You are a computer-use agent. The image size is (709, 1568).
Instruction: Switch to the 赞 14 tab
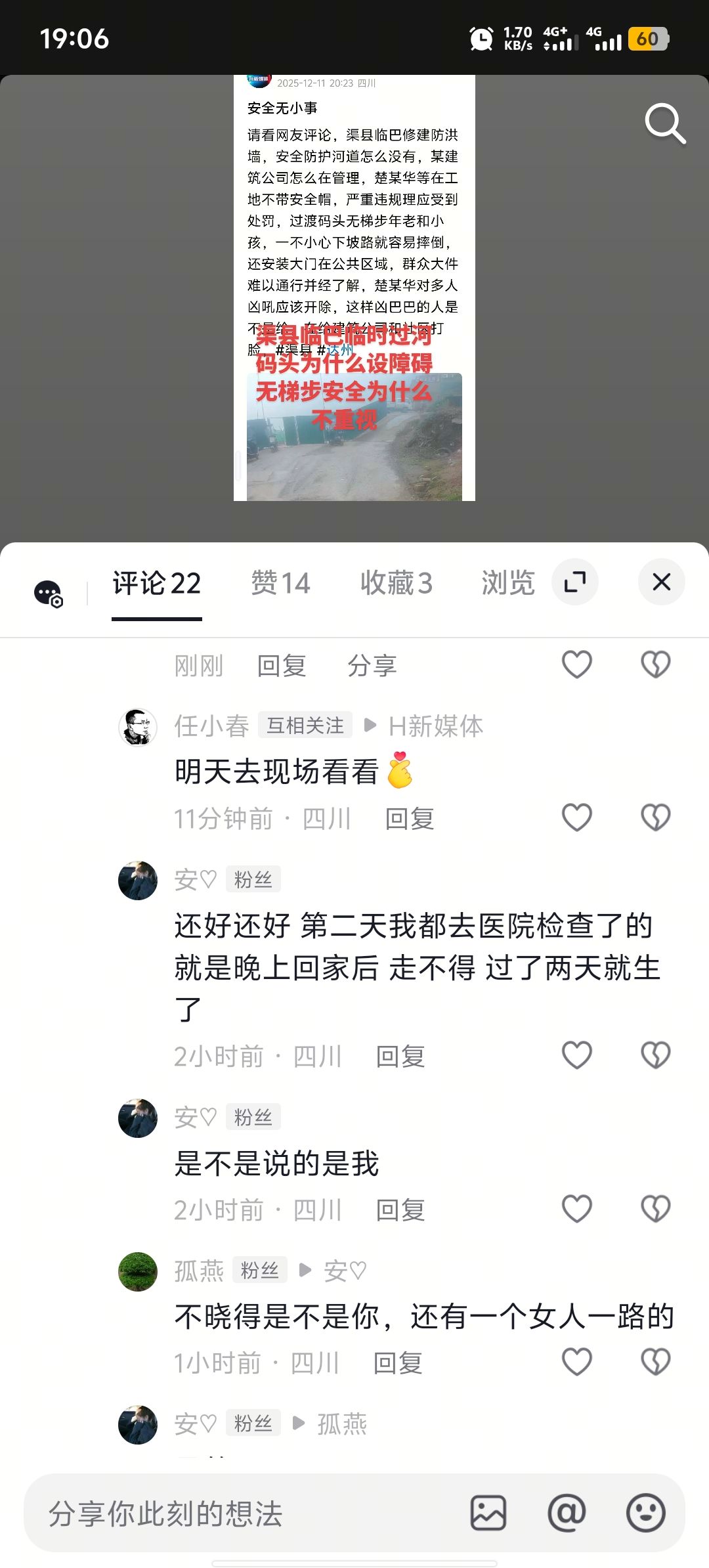click(x=280, y=583)
